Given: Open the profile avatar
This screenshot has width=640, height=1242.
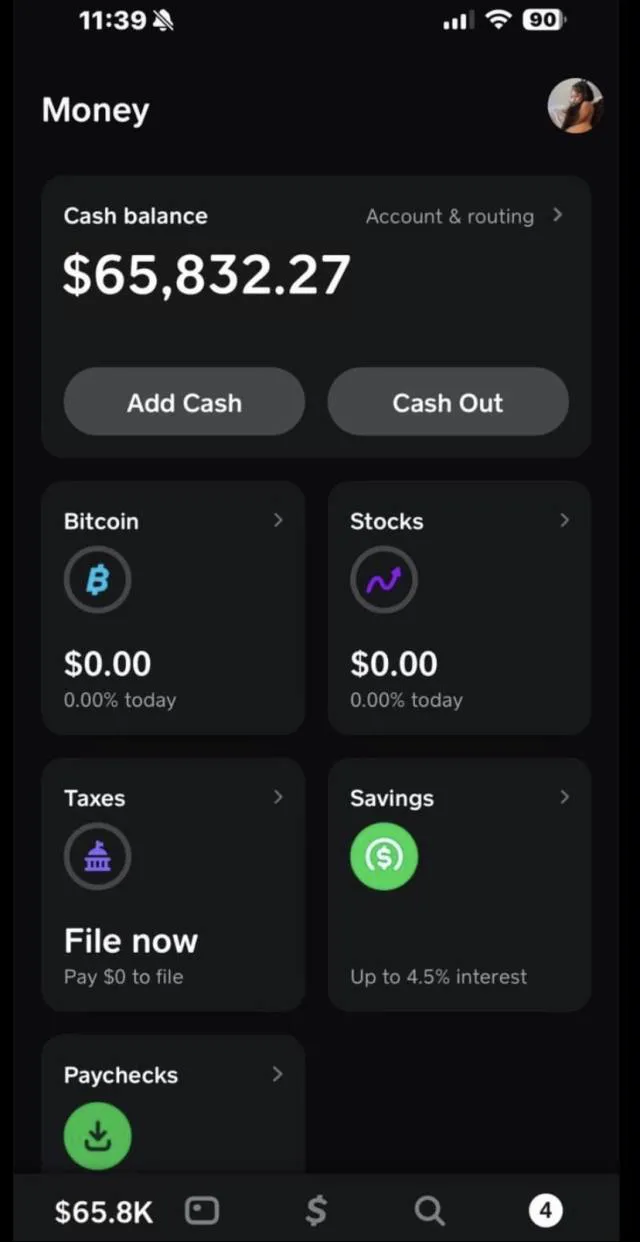Looking at the screenshot, I should 575,106.
